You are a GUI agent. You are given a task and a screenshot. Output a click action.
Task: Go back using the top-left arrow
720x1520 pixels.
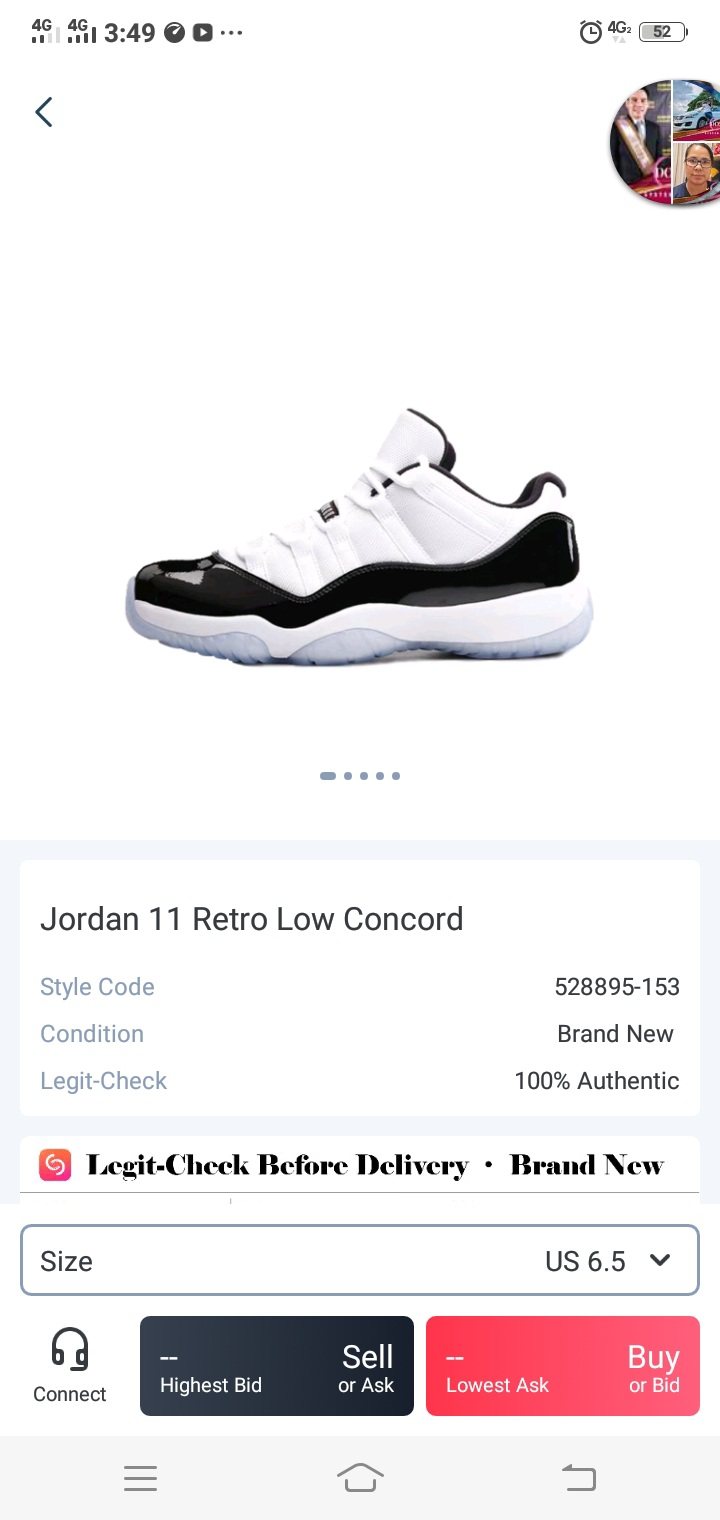[44, 112]
